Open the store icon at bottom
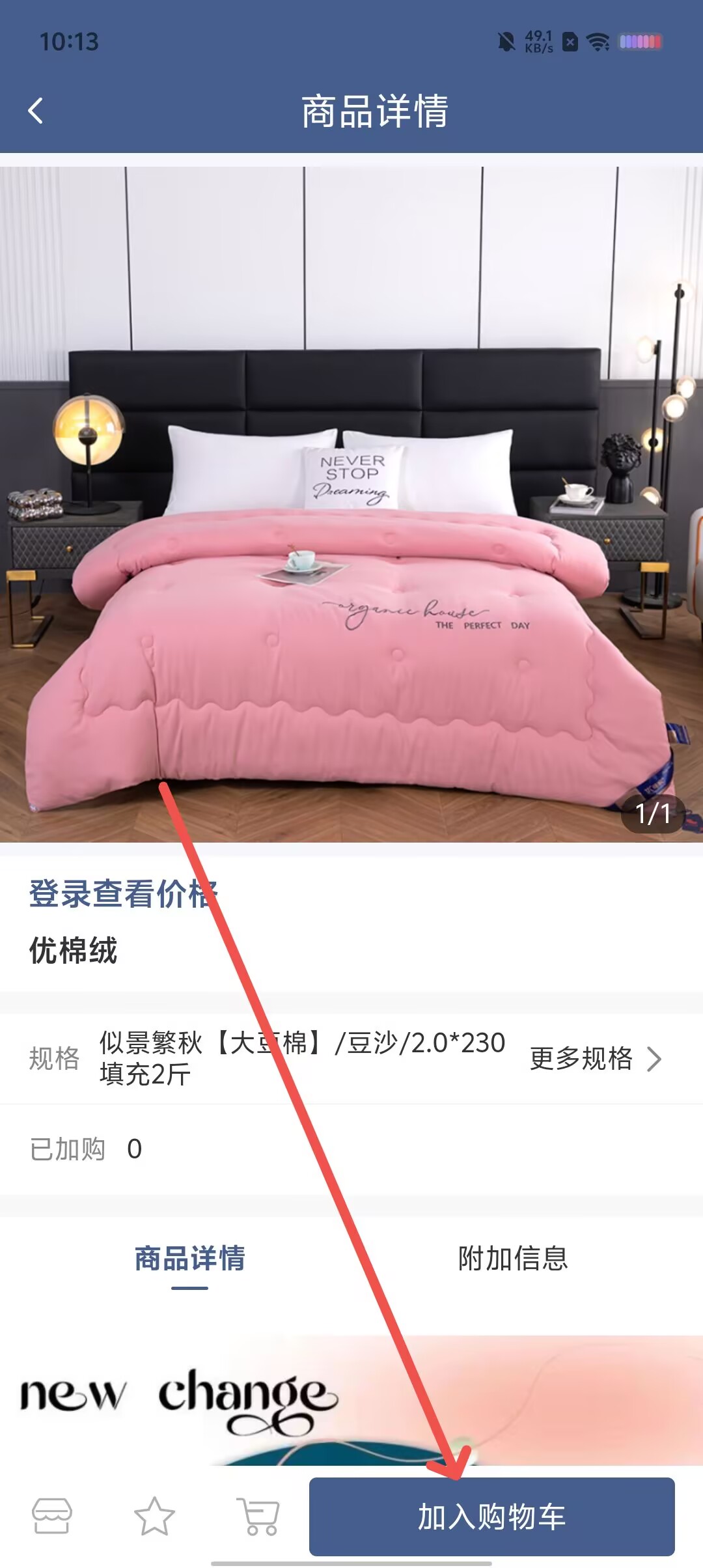Image resolution: width=703 pixels, height=1568 pixels. point(52,1516)
